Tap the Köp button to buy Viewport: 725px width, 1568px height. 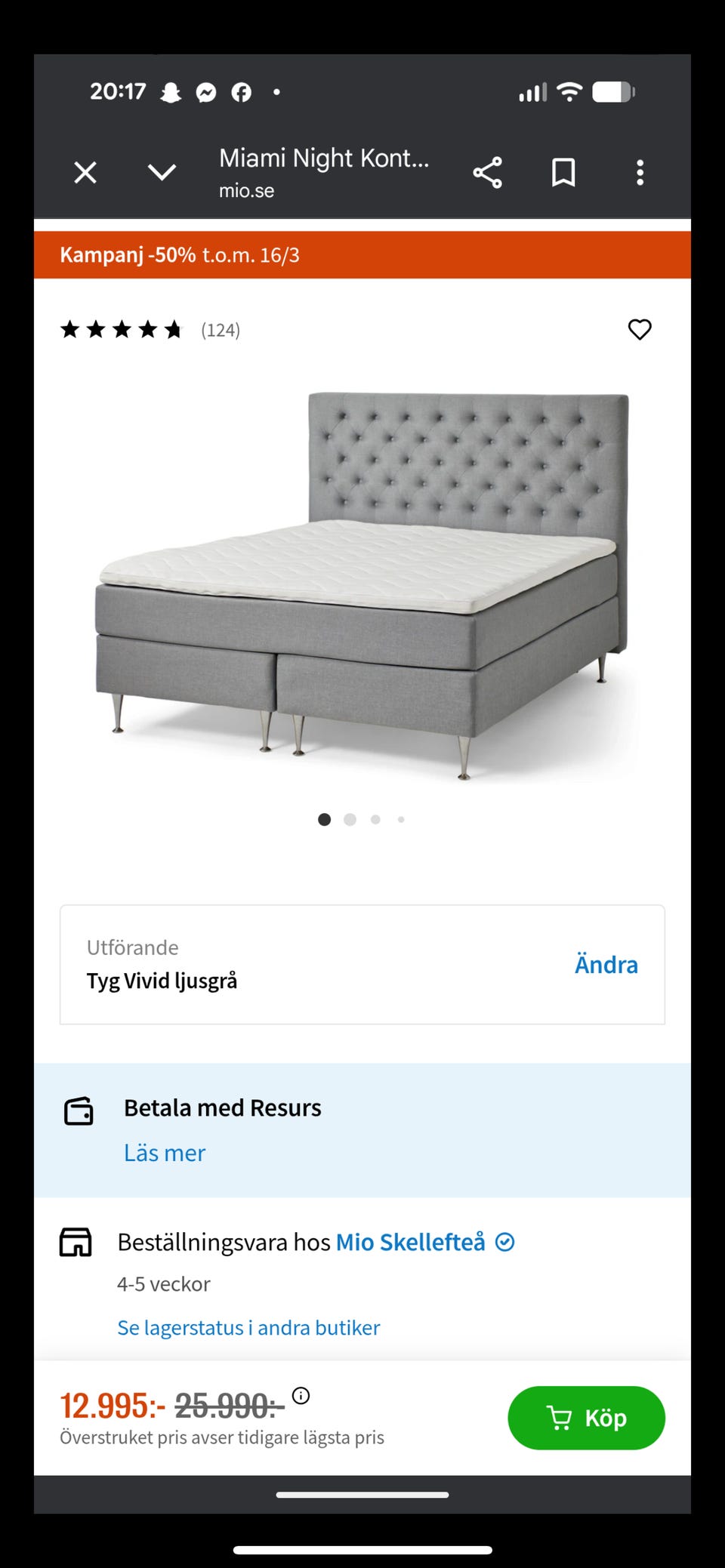586,1418
